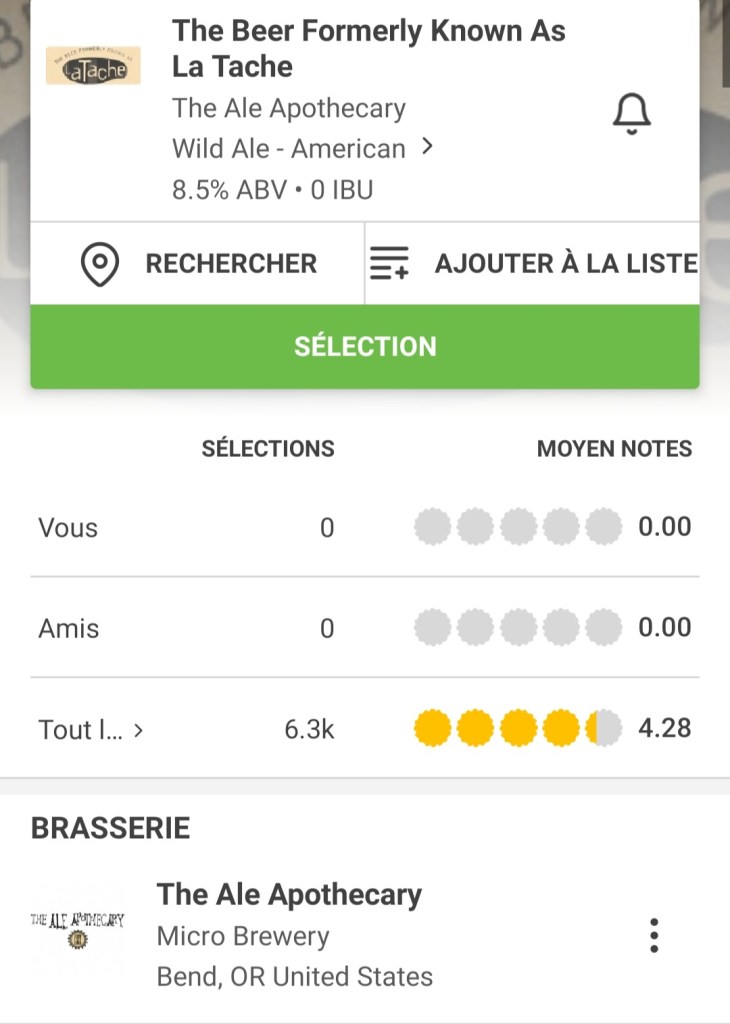This screenshot has width=730, height=1024.
Task: View The Ale Apothecary brewery page
Action: pos(289,895)
